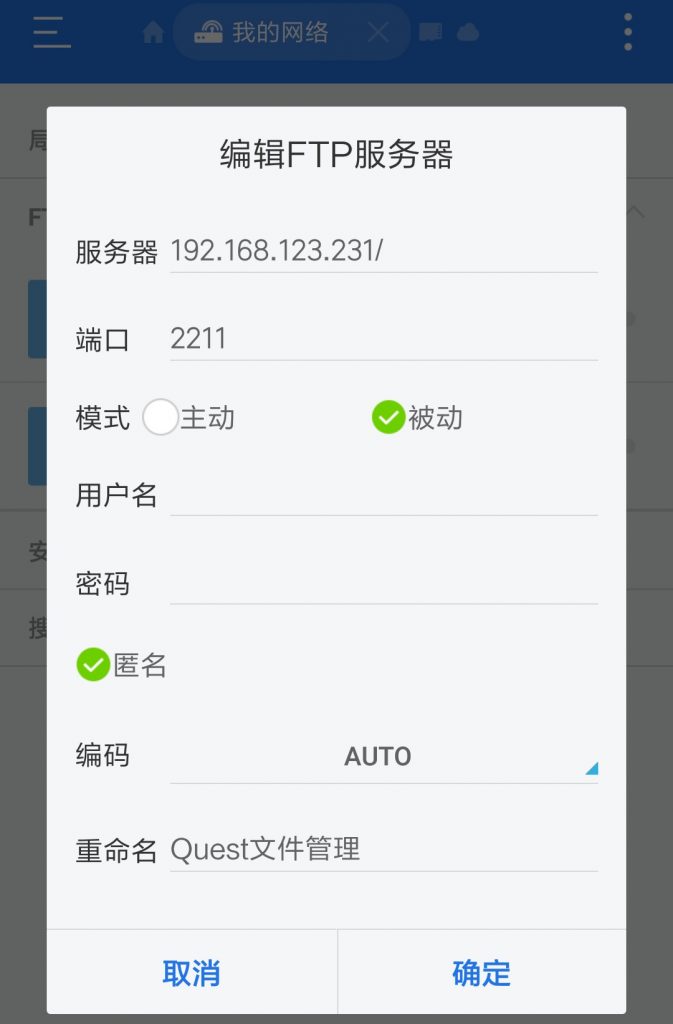Focus the 用户名 field
Screen dimensions: 673x1024
tap(383, 495)
